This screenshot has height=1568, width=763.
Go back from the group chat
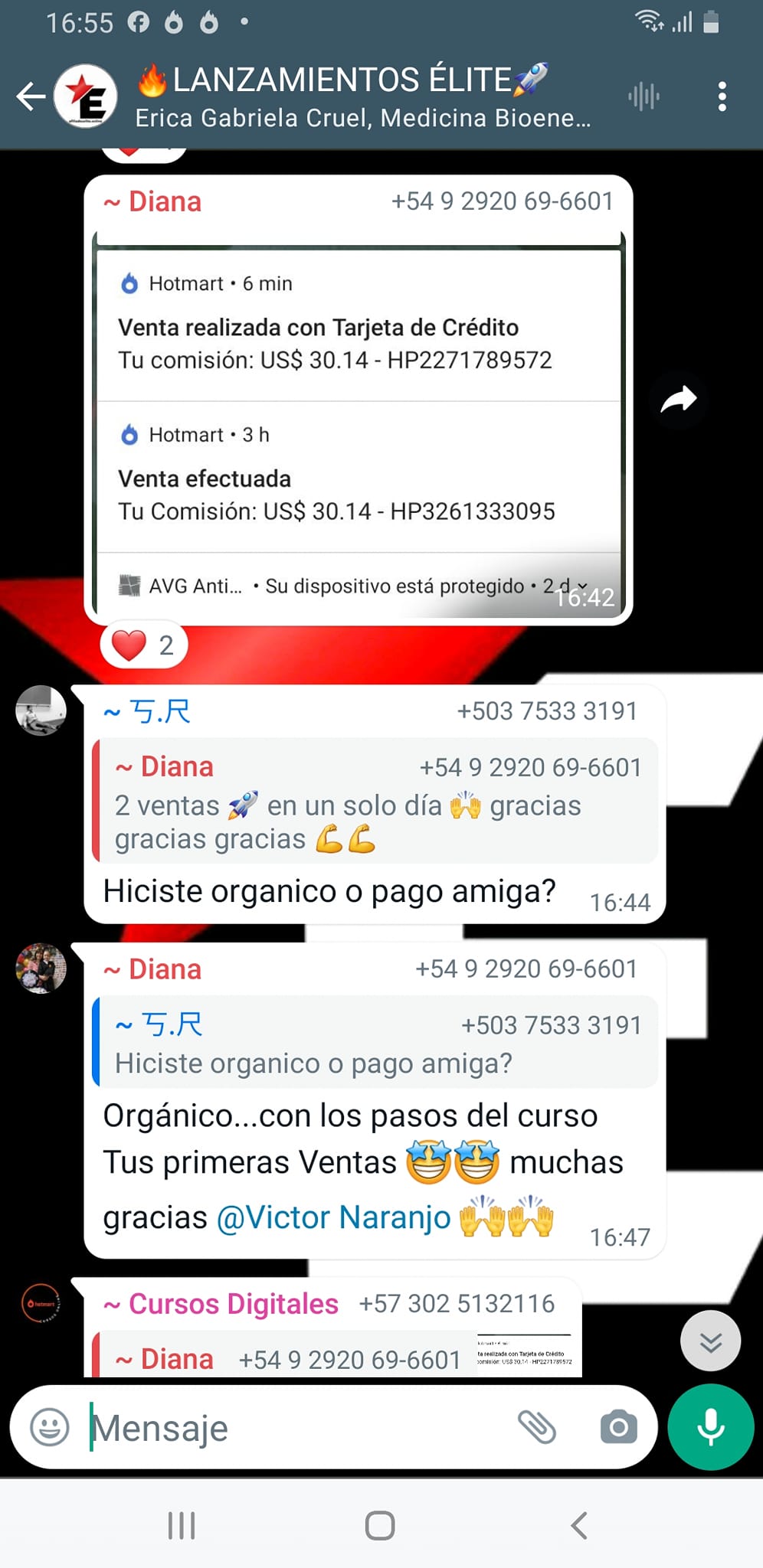click(31, 96)
